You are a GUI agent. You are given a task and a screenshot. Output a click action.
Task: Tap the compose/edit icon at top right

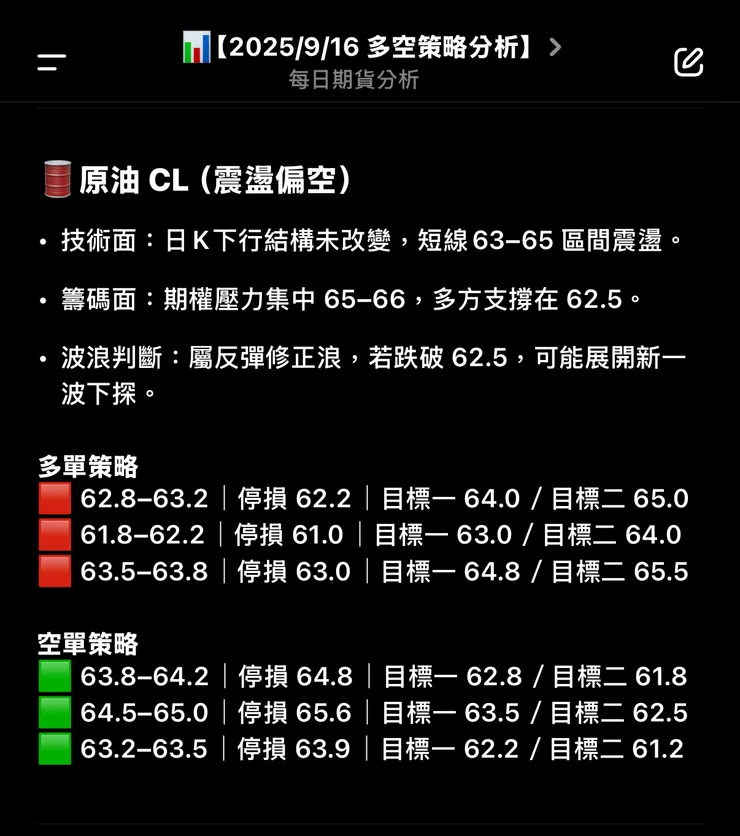[688, 61]
